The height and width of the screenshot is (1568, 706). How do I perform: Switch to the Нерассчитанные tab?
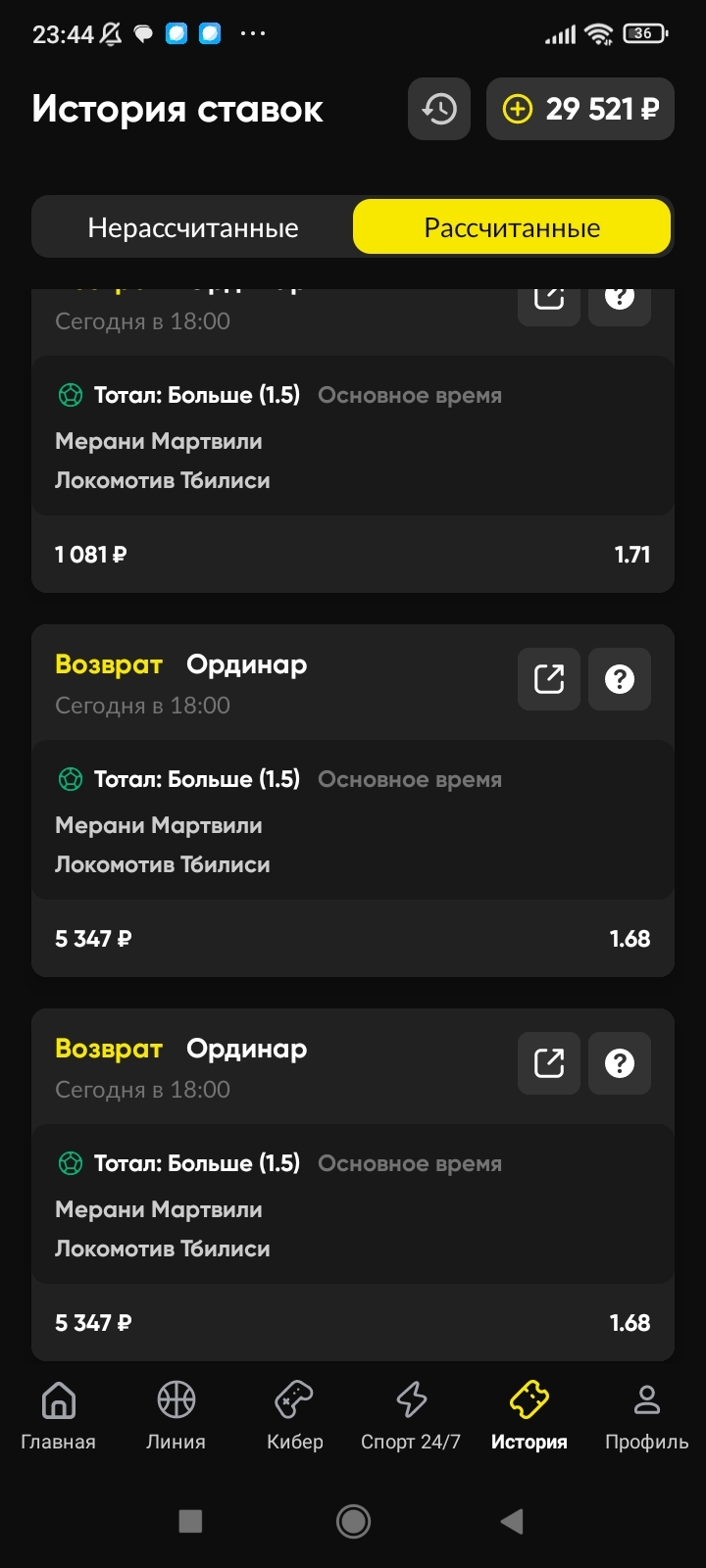click(x=193, y=227)
